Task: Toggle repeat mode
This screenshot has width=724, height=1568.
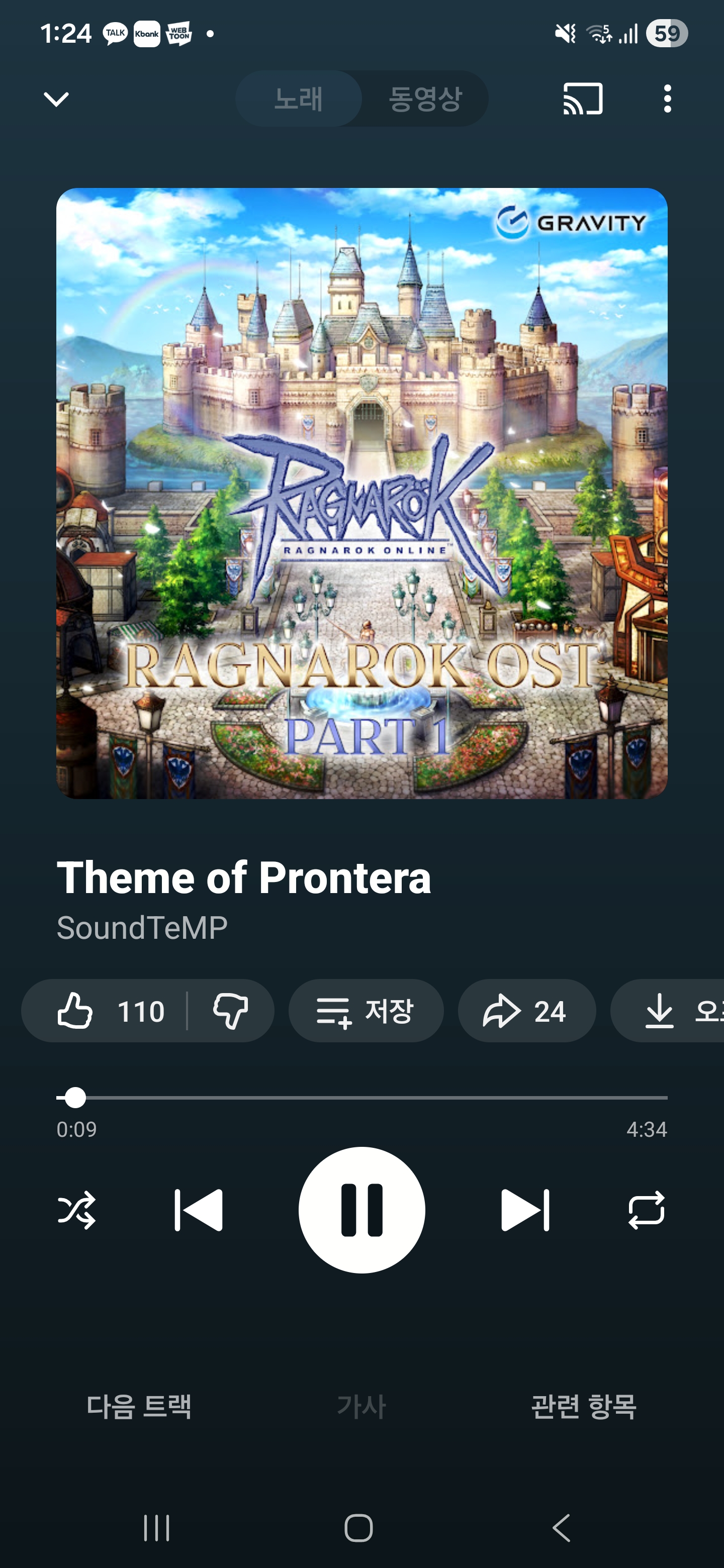Action: (646, 1210)
